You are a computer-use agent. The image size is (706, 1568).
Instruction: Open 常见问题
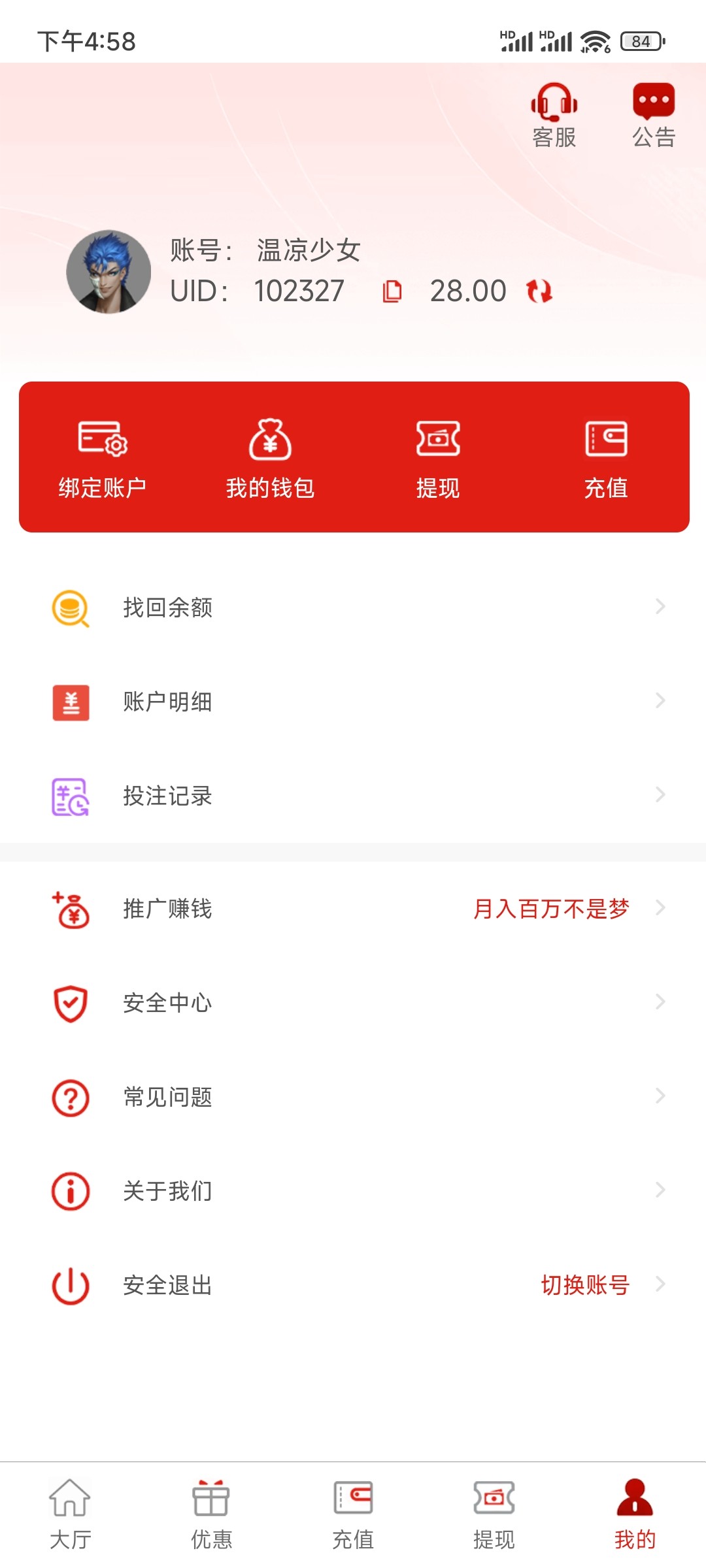click(x=353, y=1097)
